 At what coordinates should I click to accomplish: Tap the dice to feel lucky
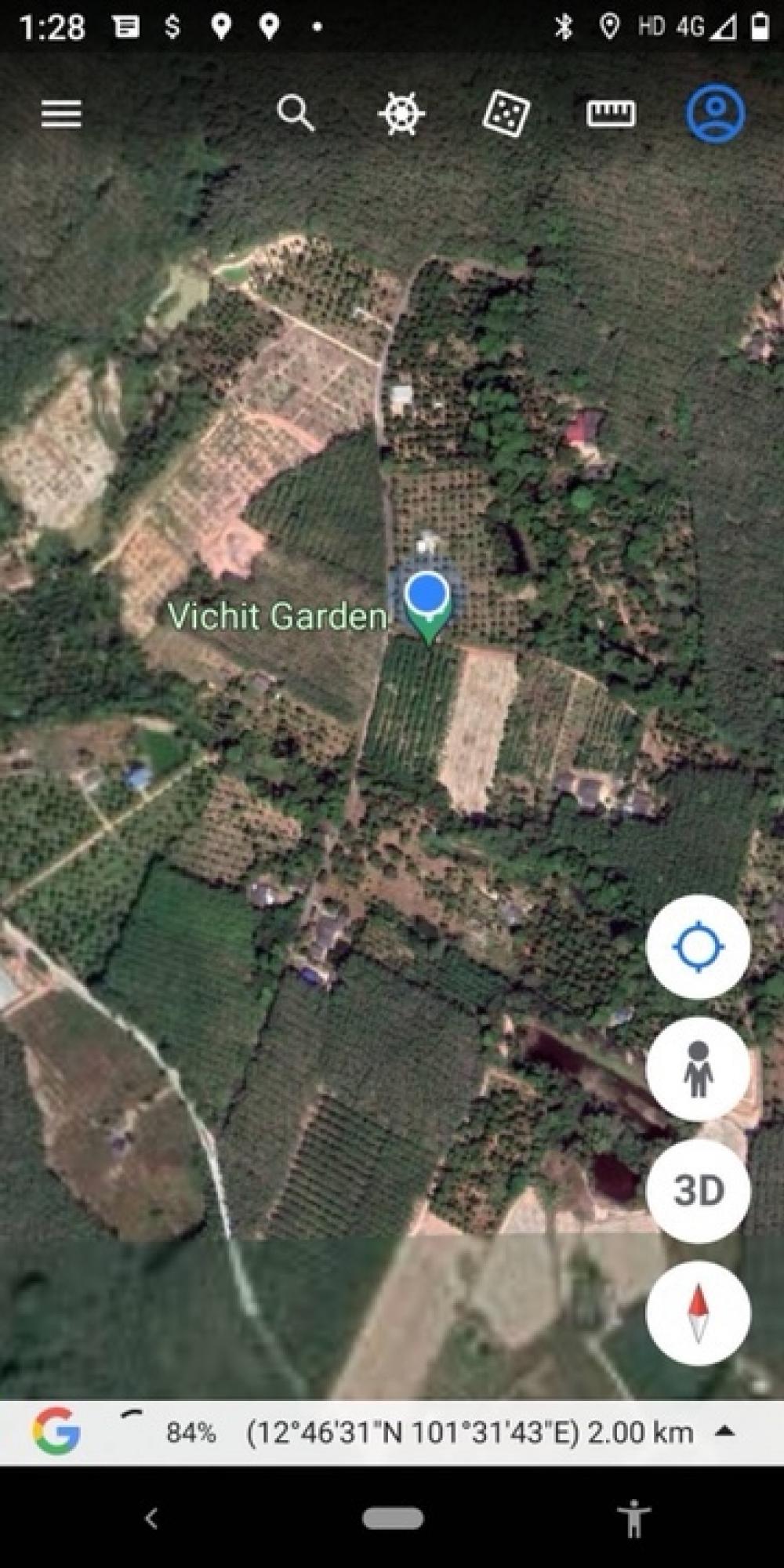(506, 114)
